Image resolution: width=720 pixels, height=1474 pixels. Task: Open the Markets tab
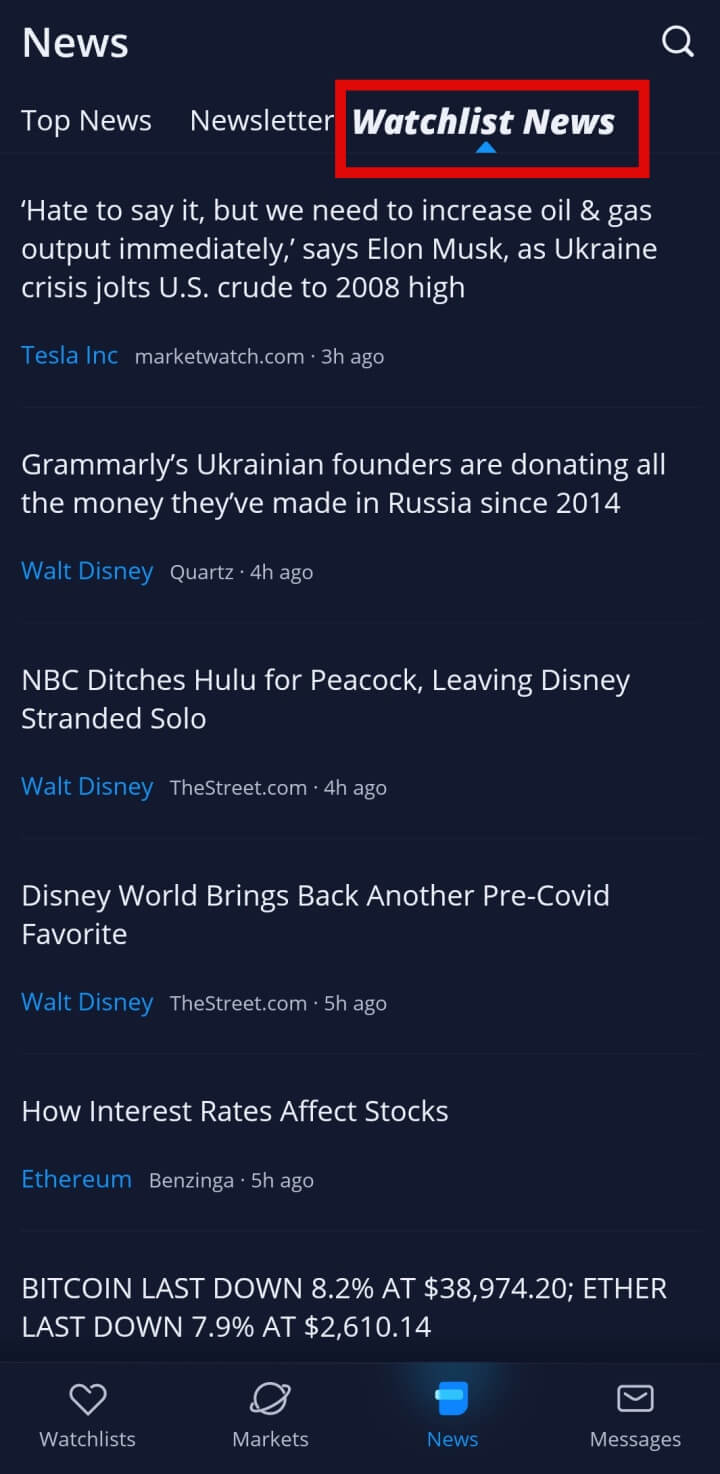coord(270,1416)
